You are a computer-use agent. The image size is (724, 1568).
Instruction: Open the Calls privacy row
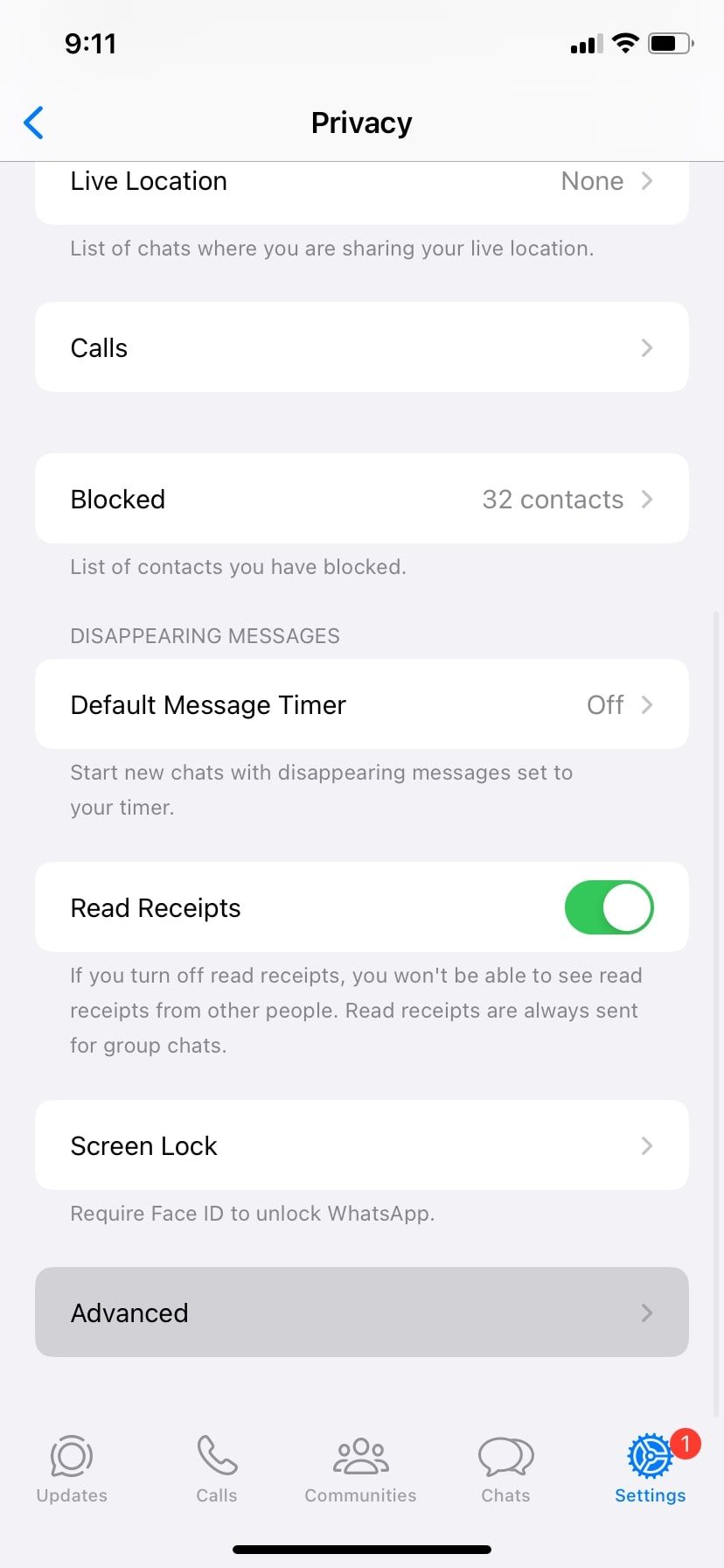(x=361, y=347)
